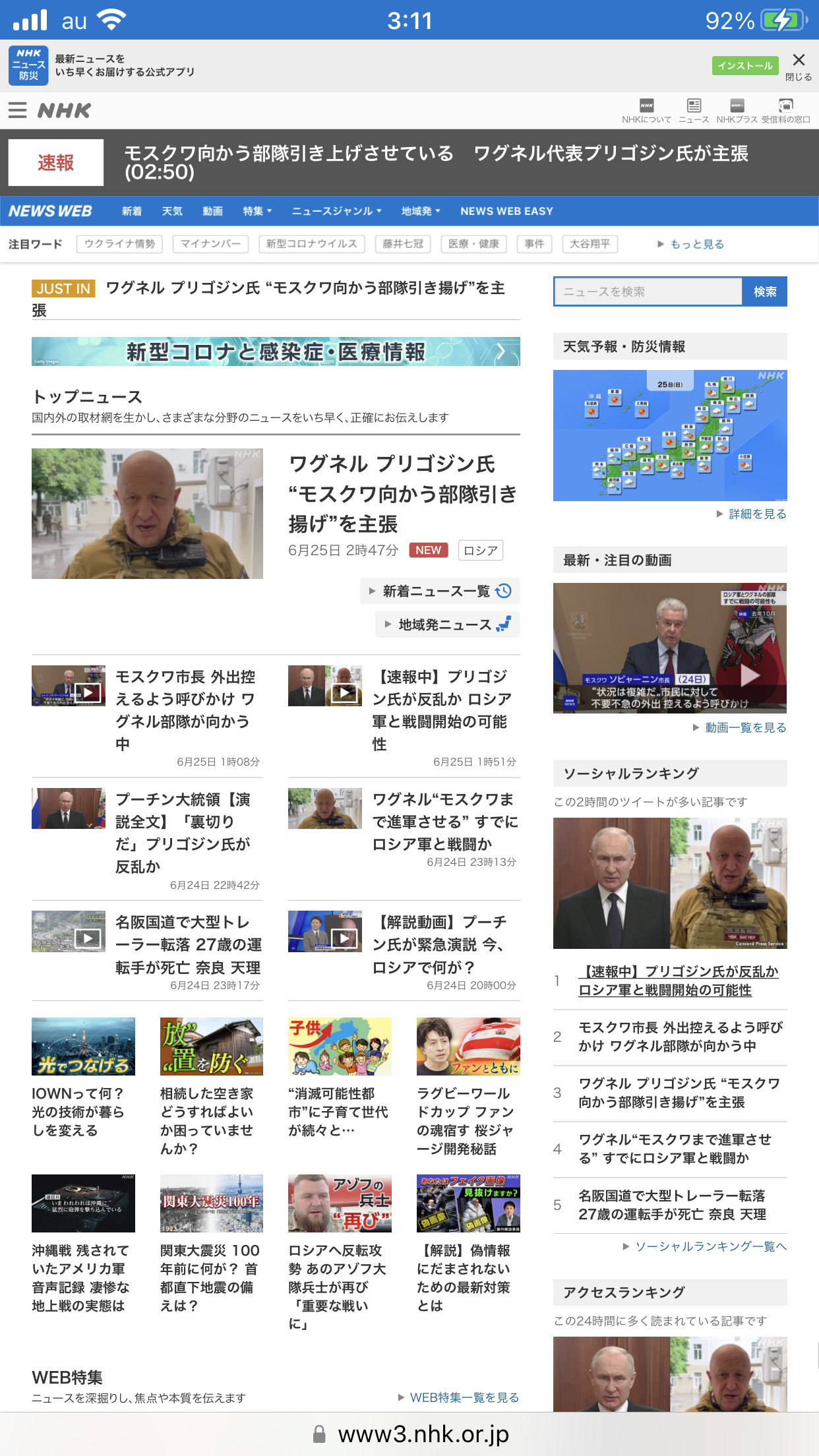Tap the green インストール button
This screenshot has height=1456, width=819.
745,66
